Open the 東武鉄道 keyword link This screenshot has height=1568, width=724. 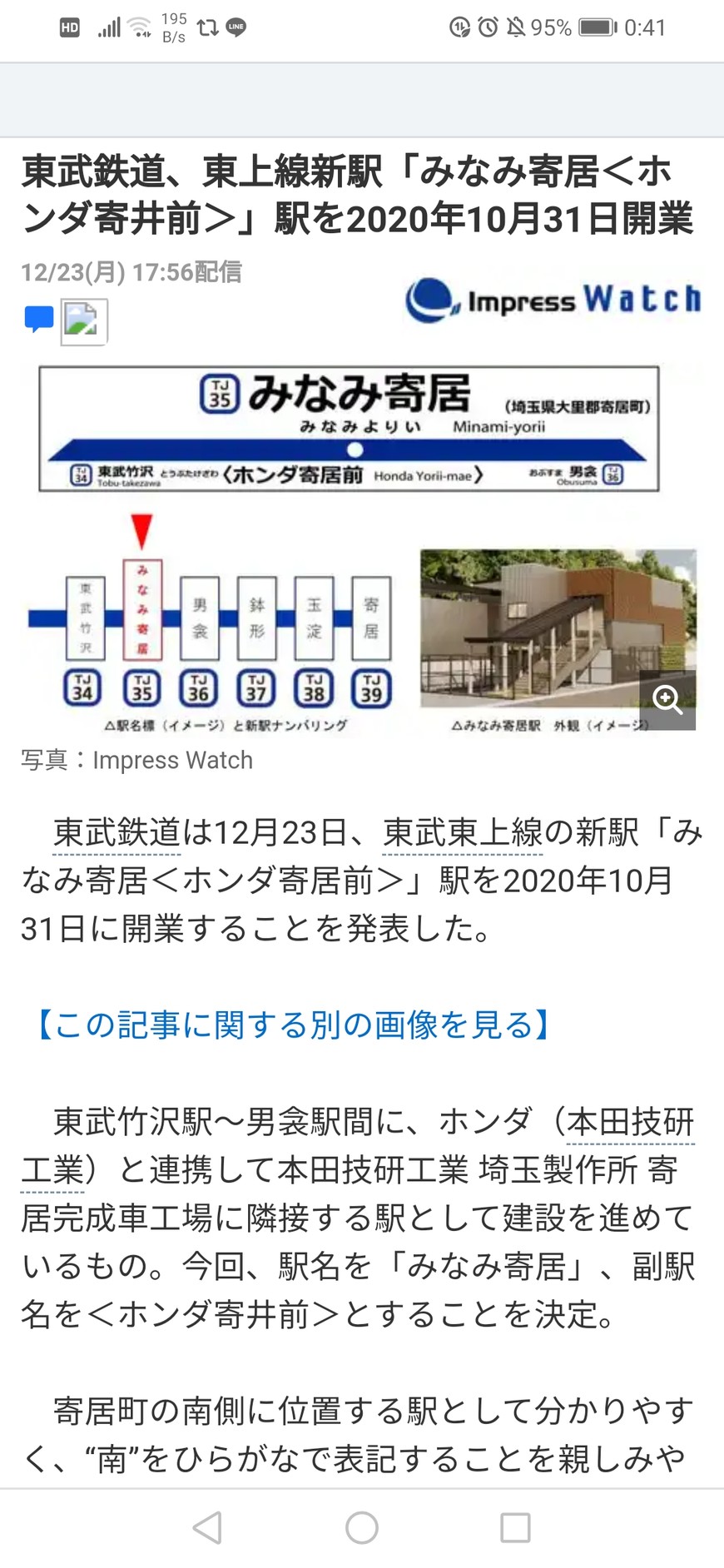click(117, 832)
